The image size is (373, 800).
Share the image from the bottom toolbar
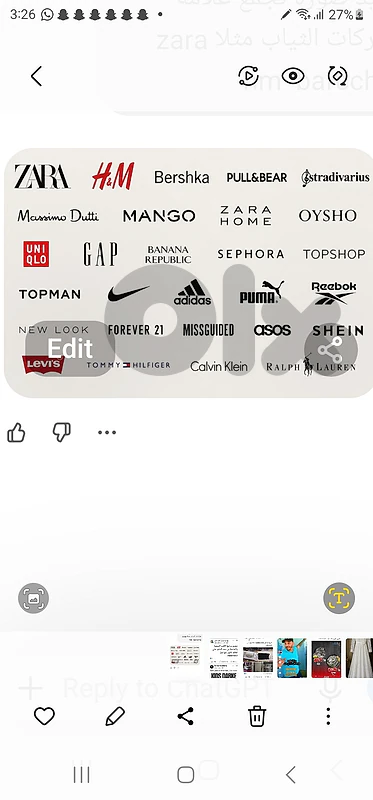tap(186, 716)
